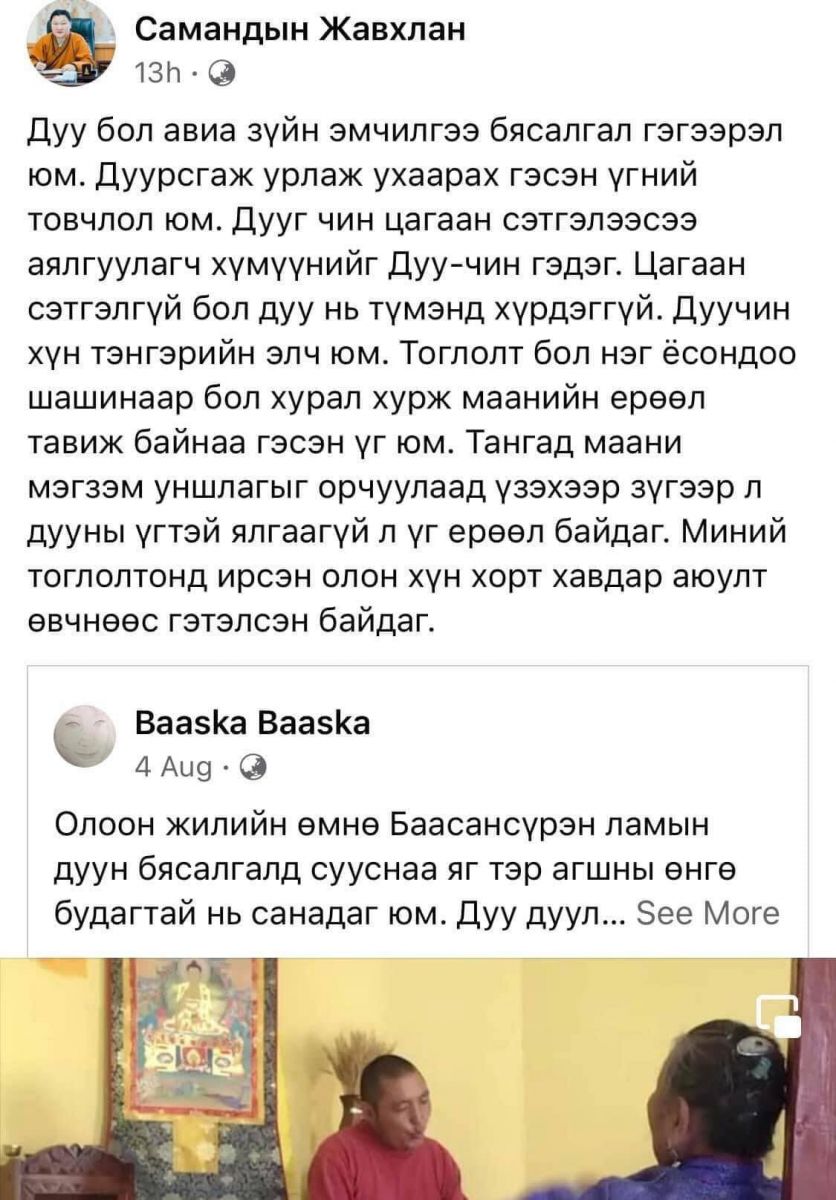The height and width of the screenshot is (1200, 836).
Task: Tap See More to expand shared post
Action: (x=709, y=913)
